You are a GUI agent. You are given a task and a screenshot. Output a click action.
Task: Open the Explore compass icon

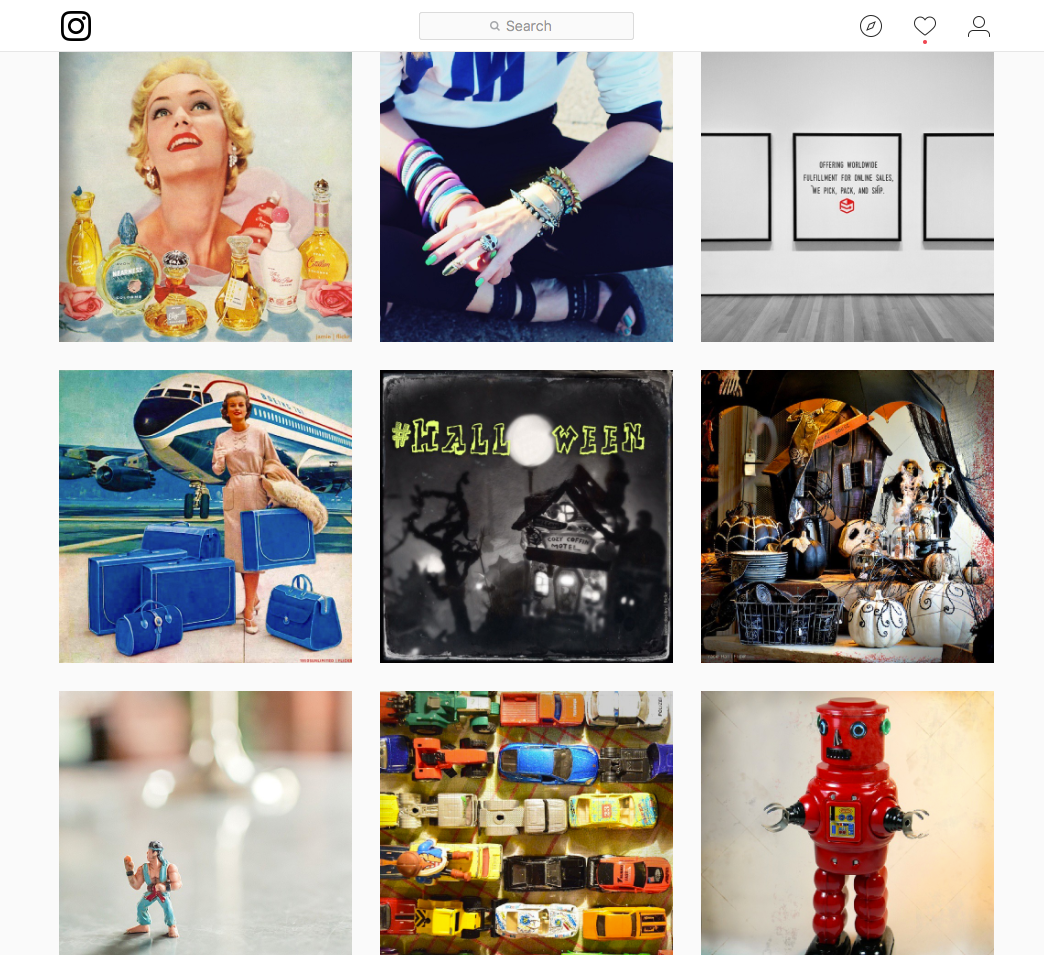coord(871,26)
